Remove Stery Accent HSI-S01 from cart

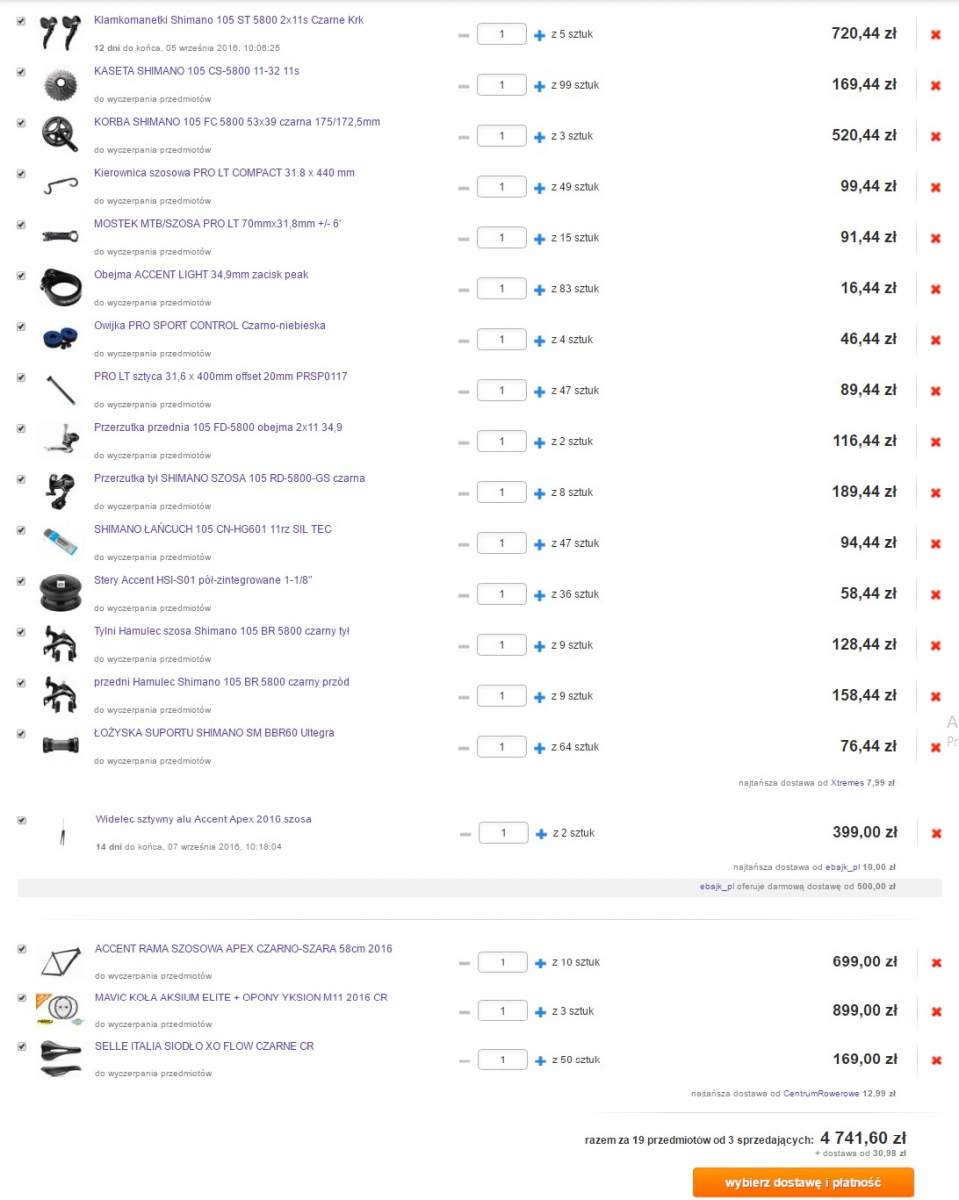pyautogui.click(x=936, y=595)
